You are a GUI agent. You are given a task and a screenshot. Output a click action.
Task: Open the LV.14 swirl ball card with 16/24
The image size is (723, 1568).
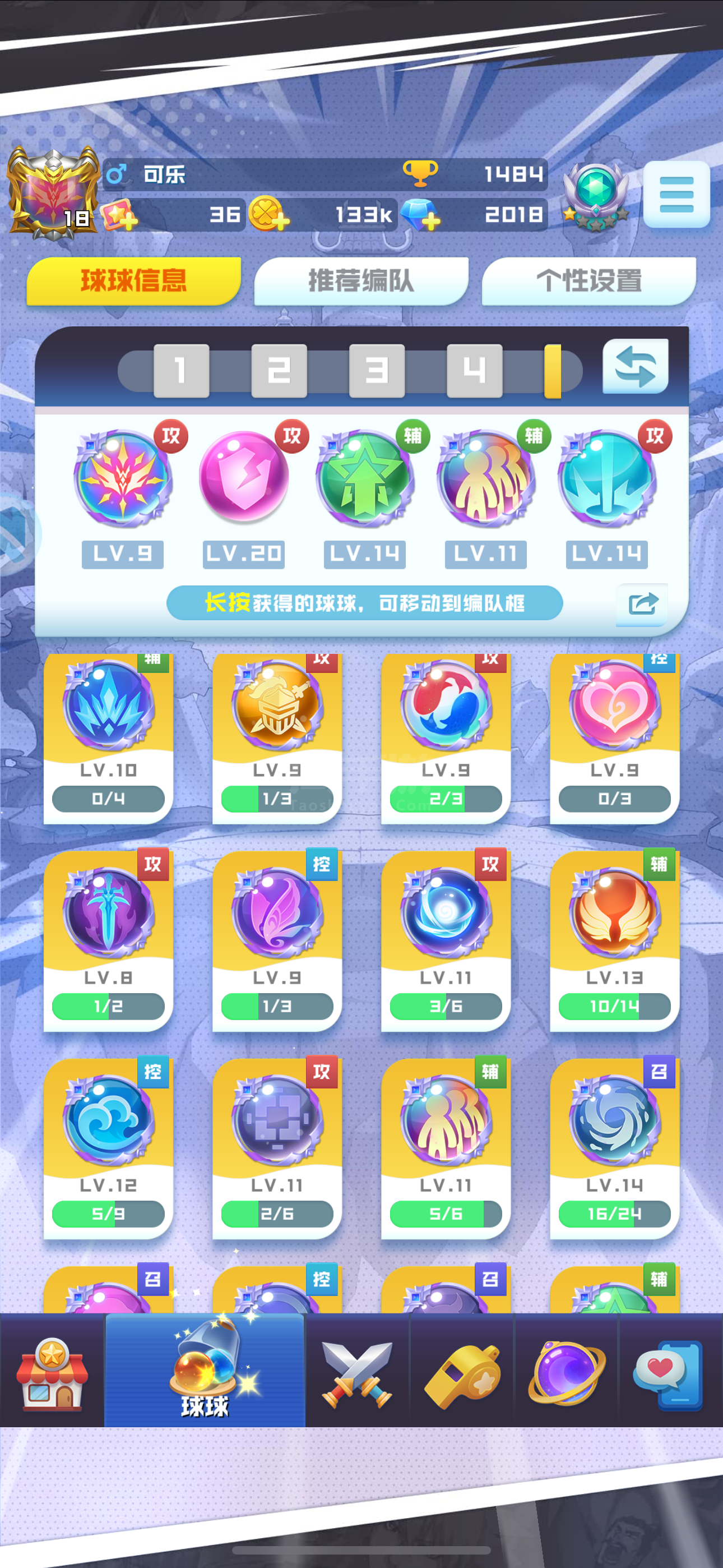pyautogui.click(x=614, y=1147)
